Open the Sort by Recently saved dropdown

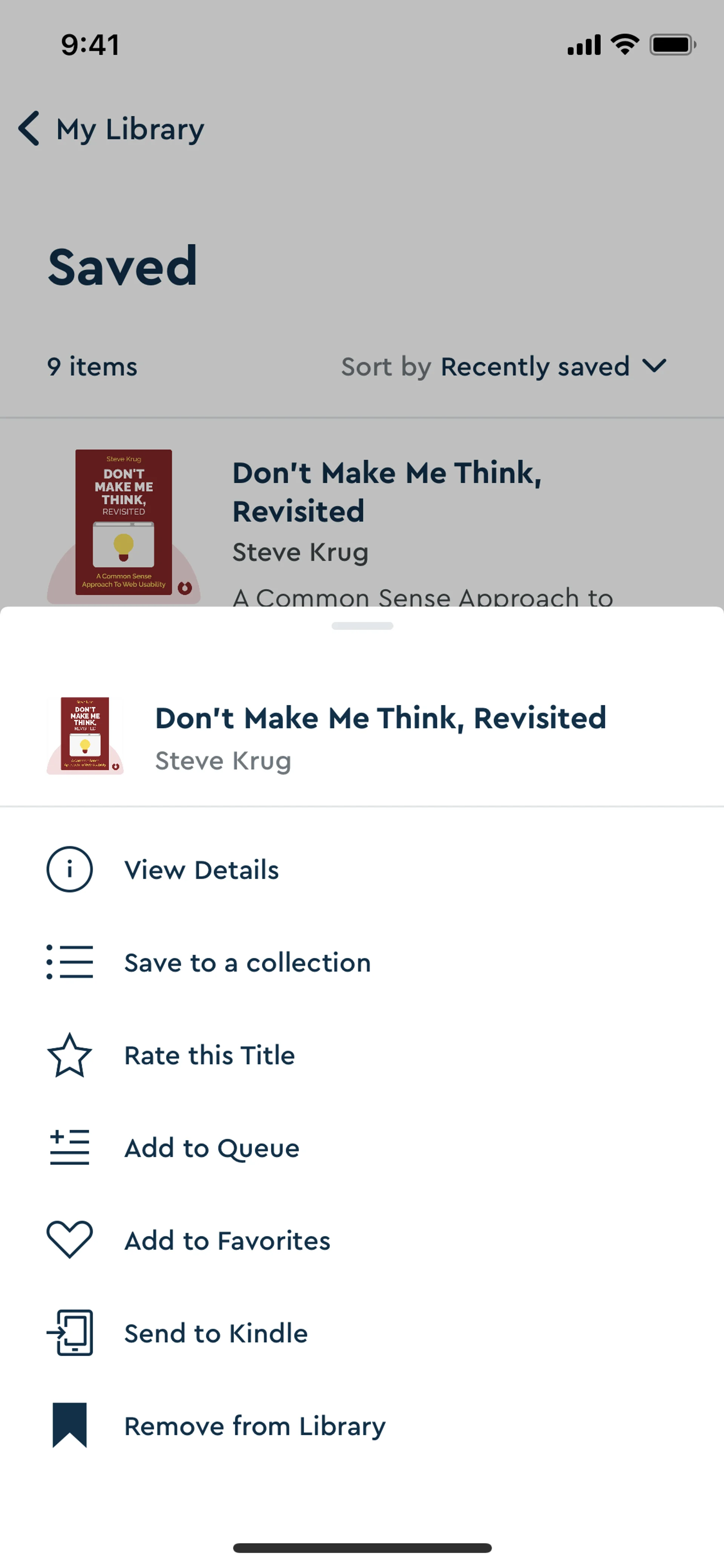[552, 366]
